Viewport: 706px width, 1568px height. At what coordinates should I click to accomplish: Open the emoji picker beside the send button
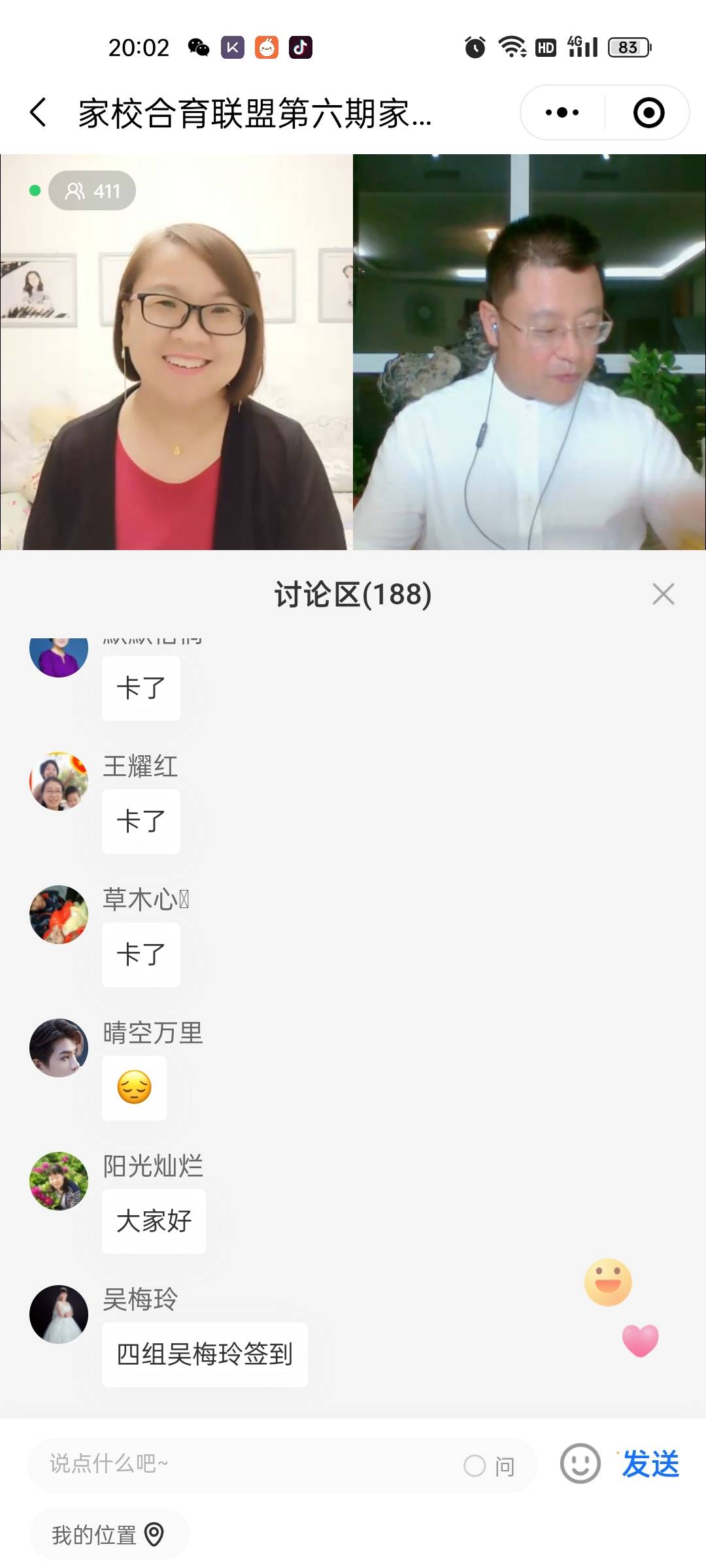click(579, 1465)
